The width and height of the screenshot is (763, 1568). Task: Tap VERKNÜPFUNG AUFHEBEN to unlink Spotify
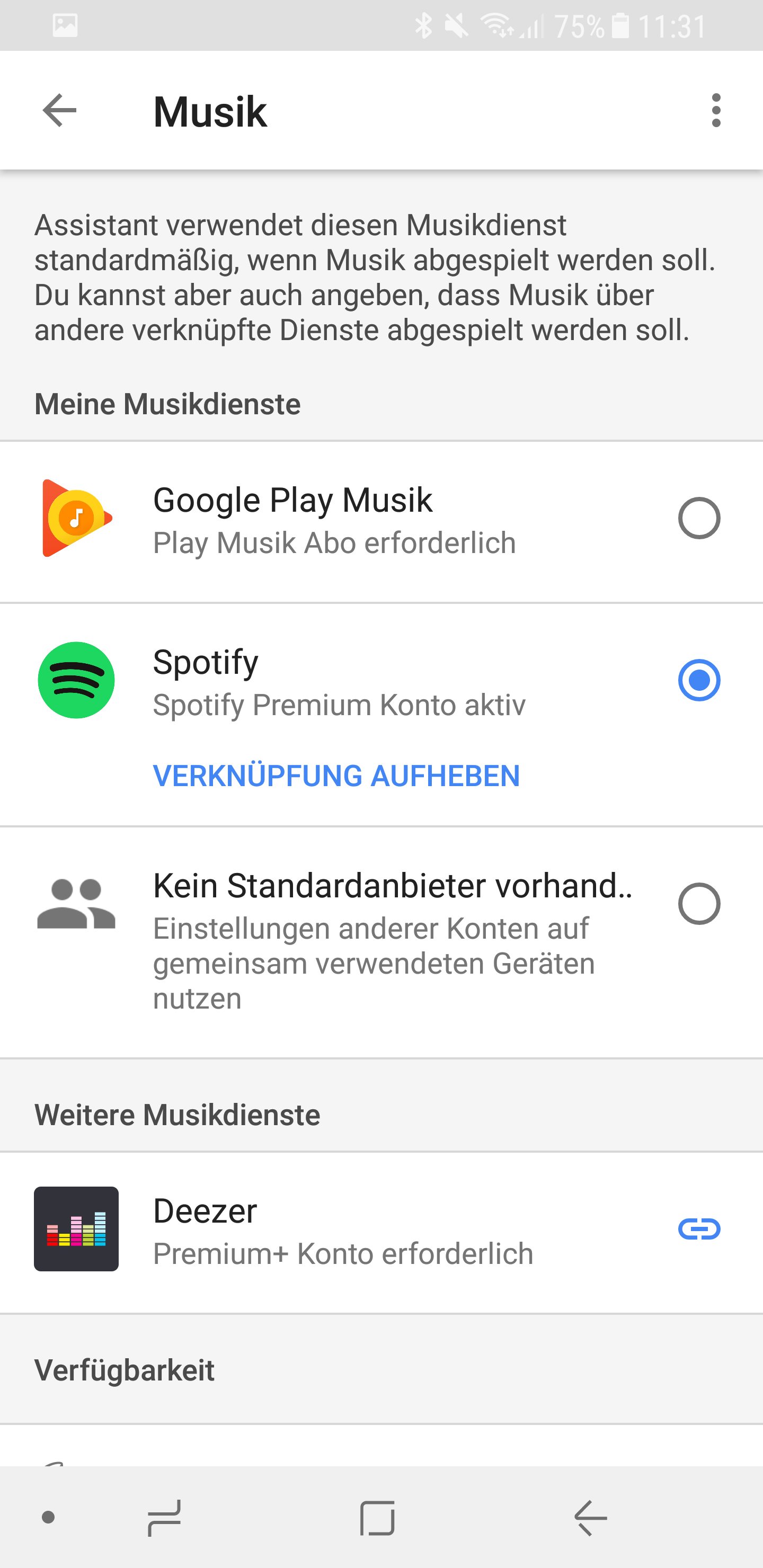336,776
